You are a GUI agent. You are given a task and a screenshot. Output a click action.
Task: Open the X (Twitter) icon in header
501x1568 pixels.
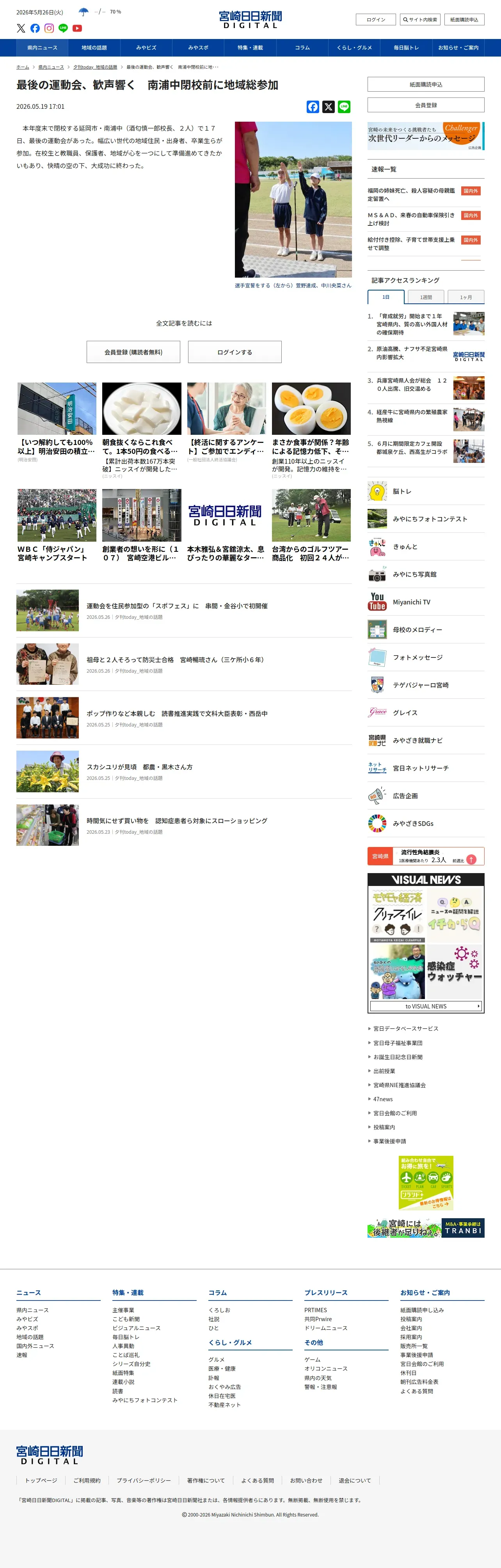coord(21,28)
